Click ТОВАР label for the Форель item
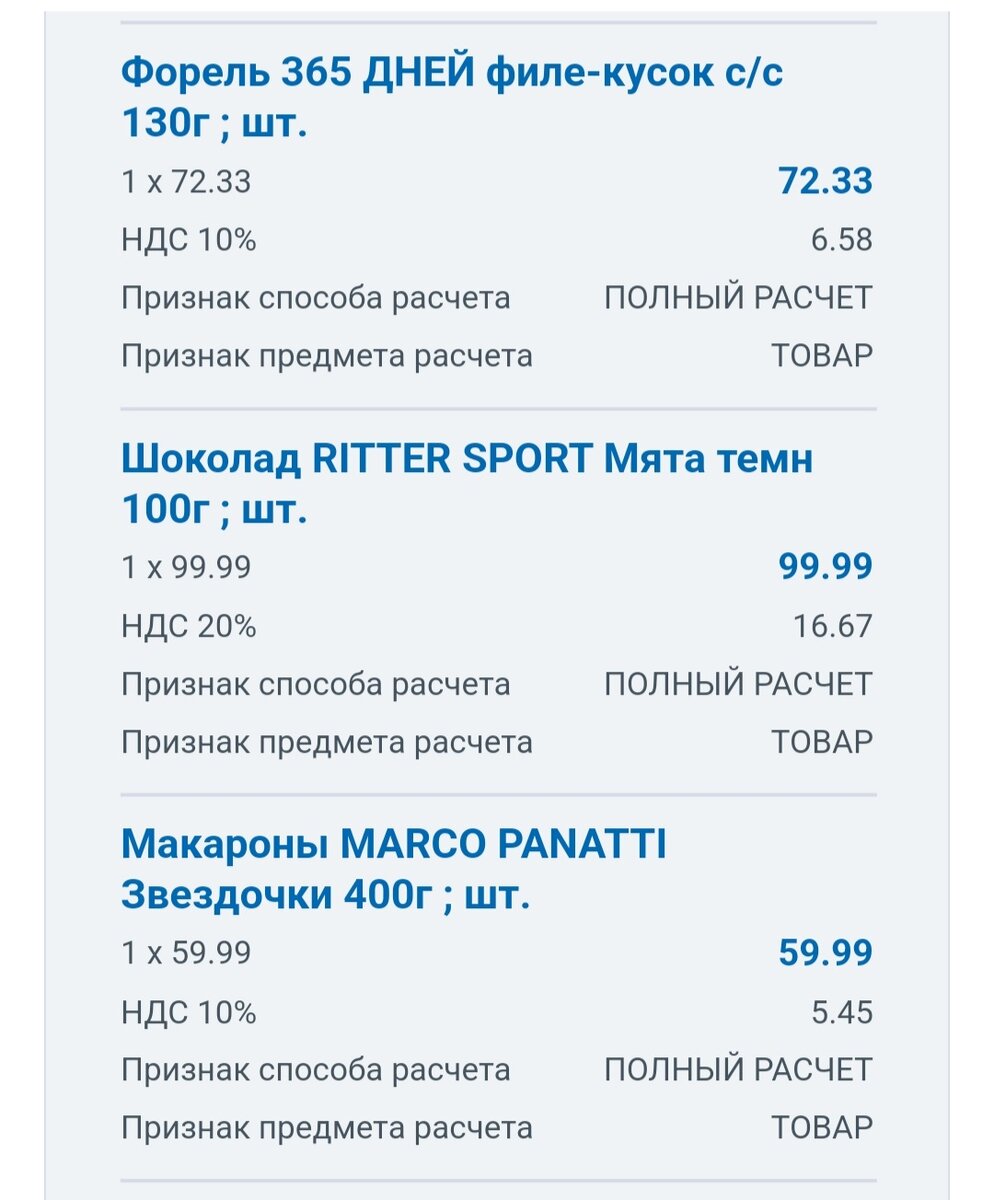Viewport: 994px width, 1200px height. [826, 353]
